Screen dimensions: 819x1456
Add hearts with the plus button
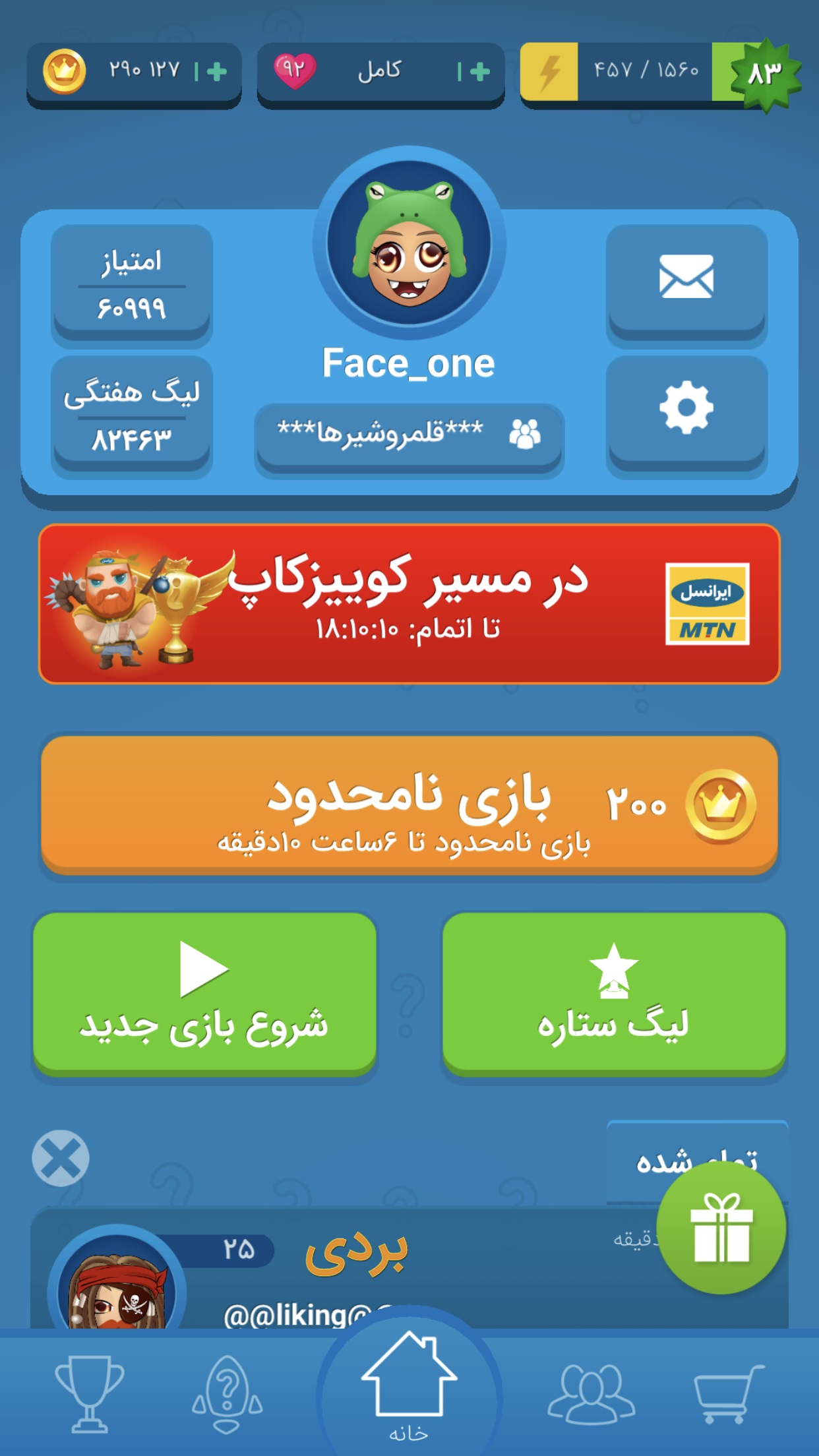(479, 71)
